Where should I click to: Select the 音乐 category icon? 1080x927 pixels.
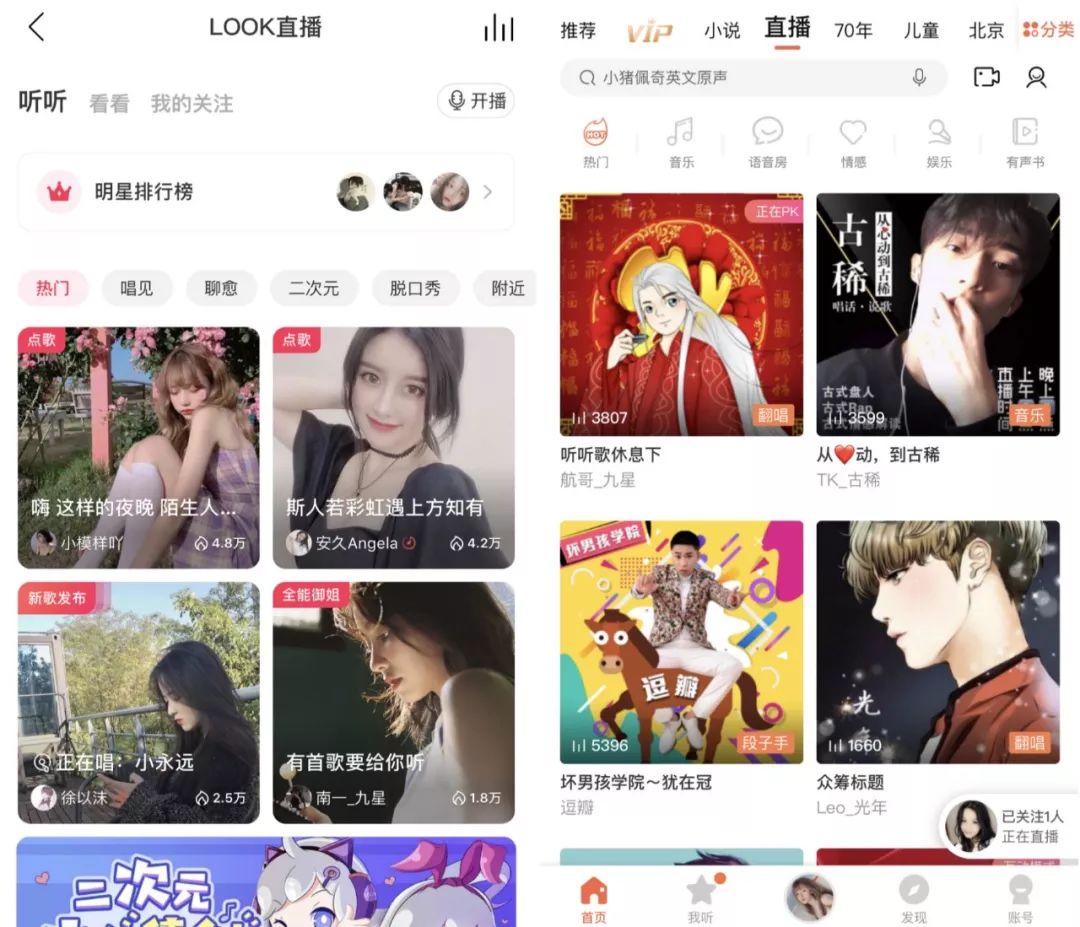(x=681, y=142)
